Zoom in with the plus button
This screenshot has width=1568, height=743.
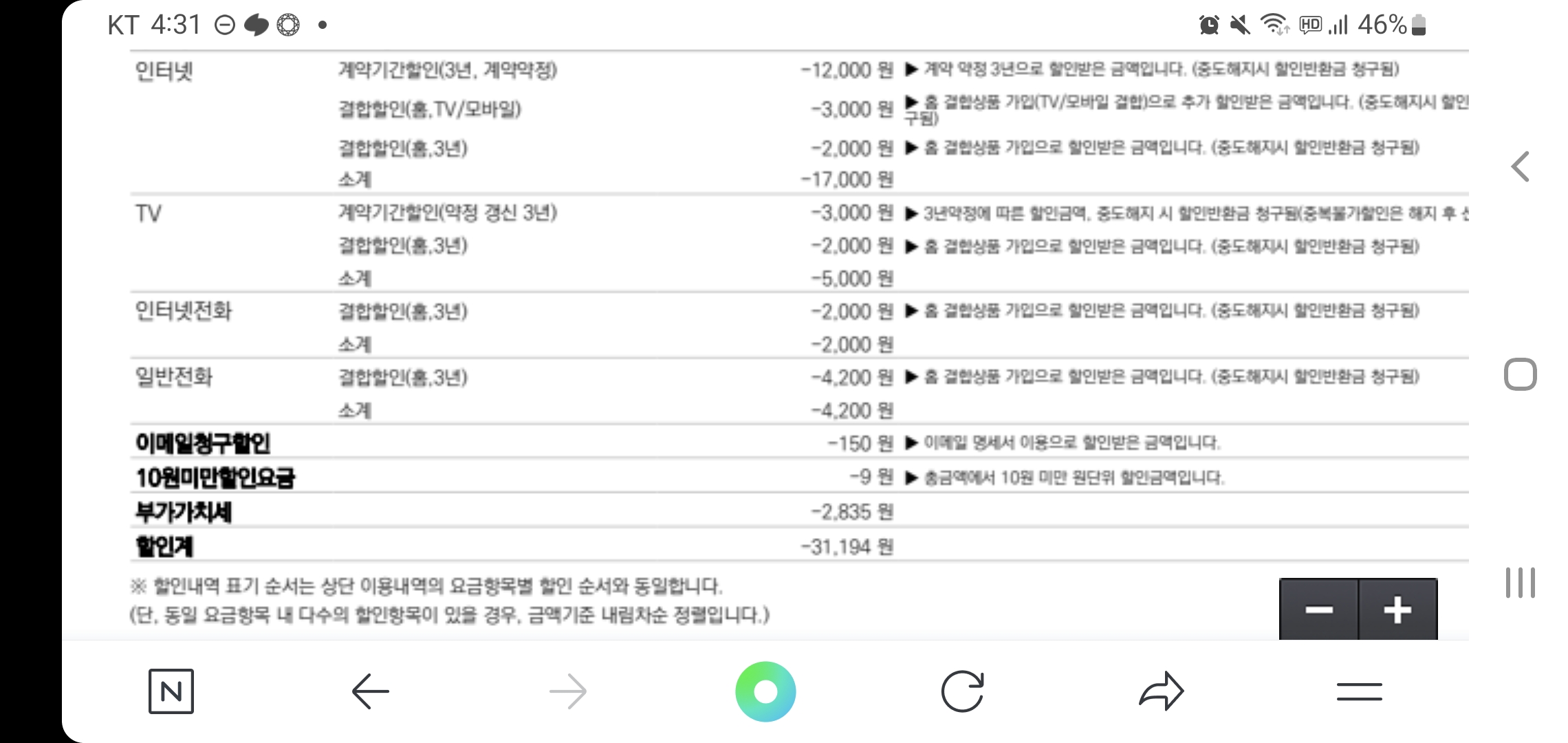(1397, 610)
